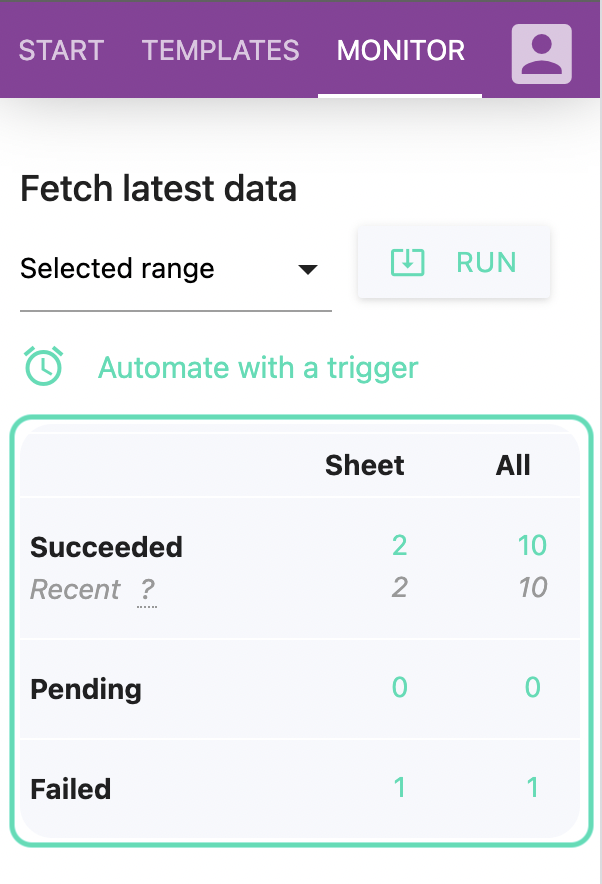Switch to the START tab

tap(61, 50)
